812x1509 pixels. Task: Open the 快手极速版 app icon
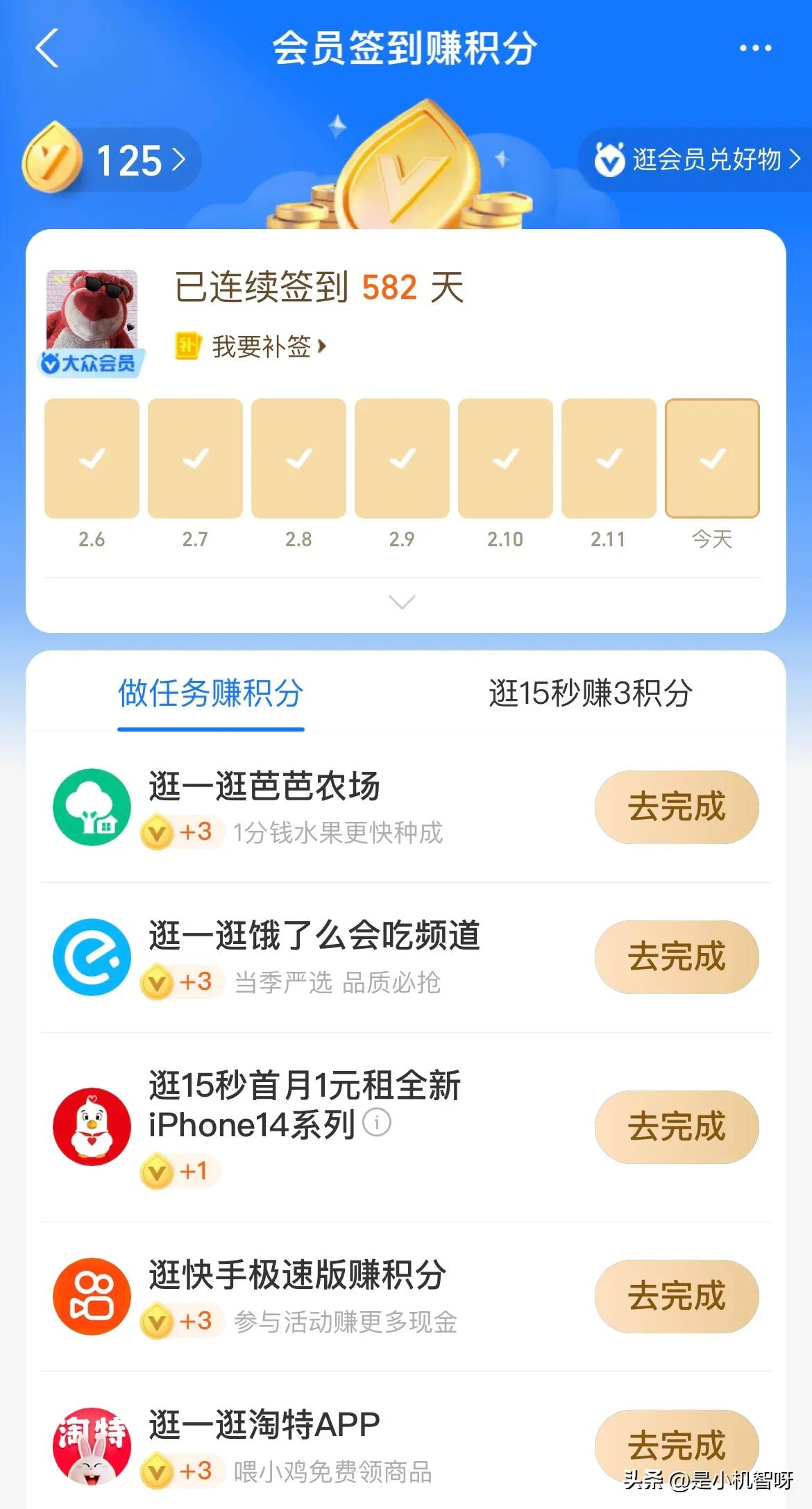point(91,1295)
